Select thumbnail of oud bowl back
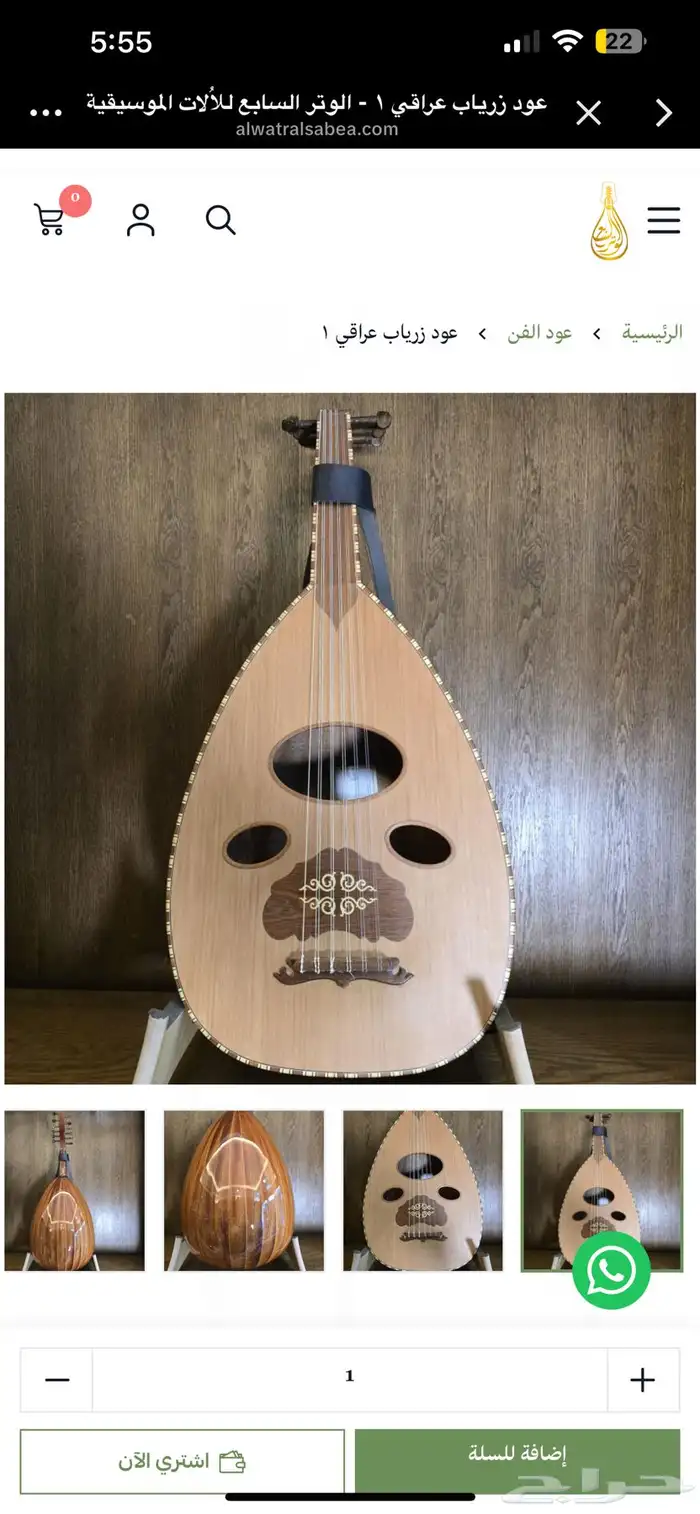Viewport: 700px width, 1514px height. pyautogui.click(x=244, y=1190)
